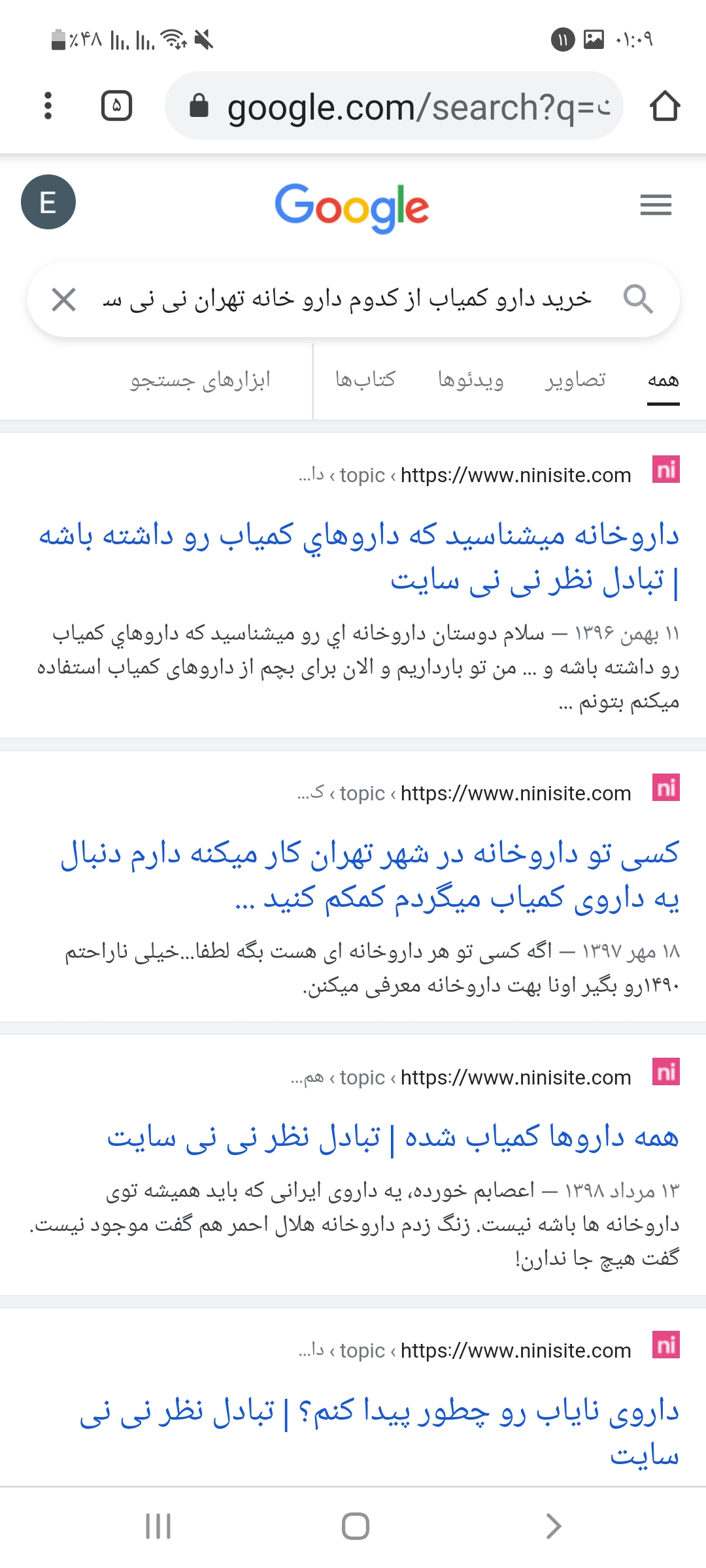
Task: Go to the browser home page
Action: [665, 106]
